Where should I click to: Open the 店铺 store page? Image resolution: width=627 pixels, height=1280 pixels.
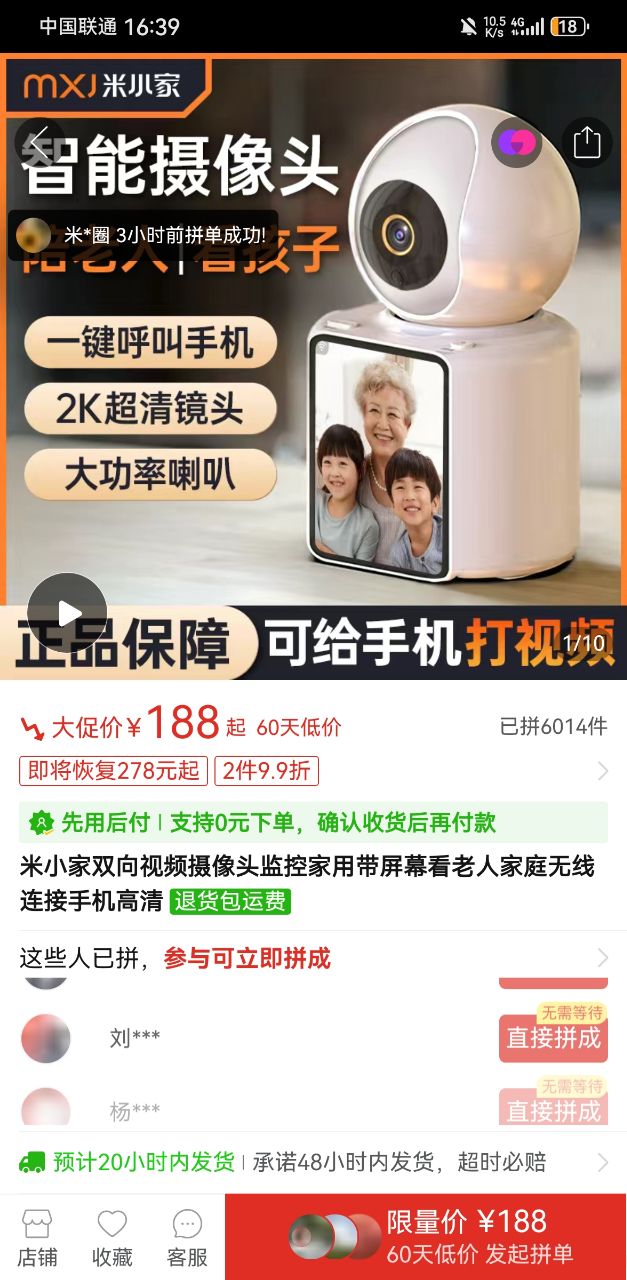[x=38, y=1237]
